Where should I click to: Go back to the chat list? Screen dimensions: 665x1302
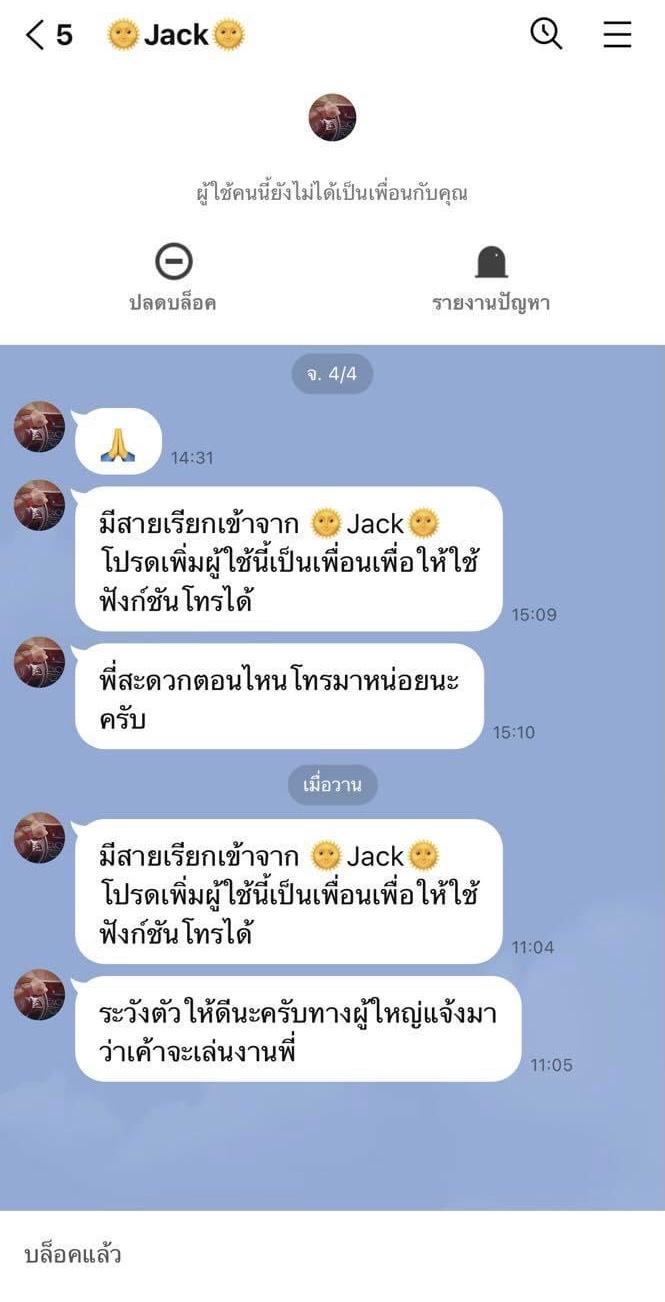click(x=38, y=36)
